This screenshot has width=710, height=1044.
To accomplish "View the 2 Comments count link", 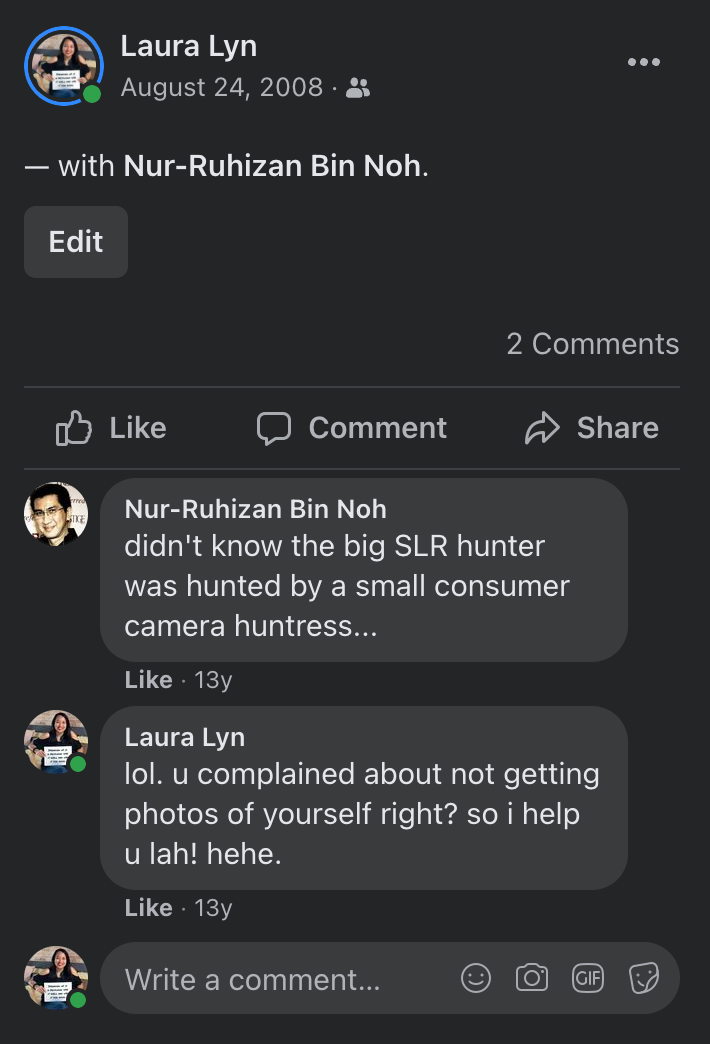I will coord(592,344).
